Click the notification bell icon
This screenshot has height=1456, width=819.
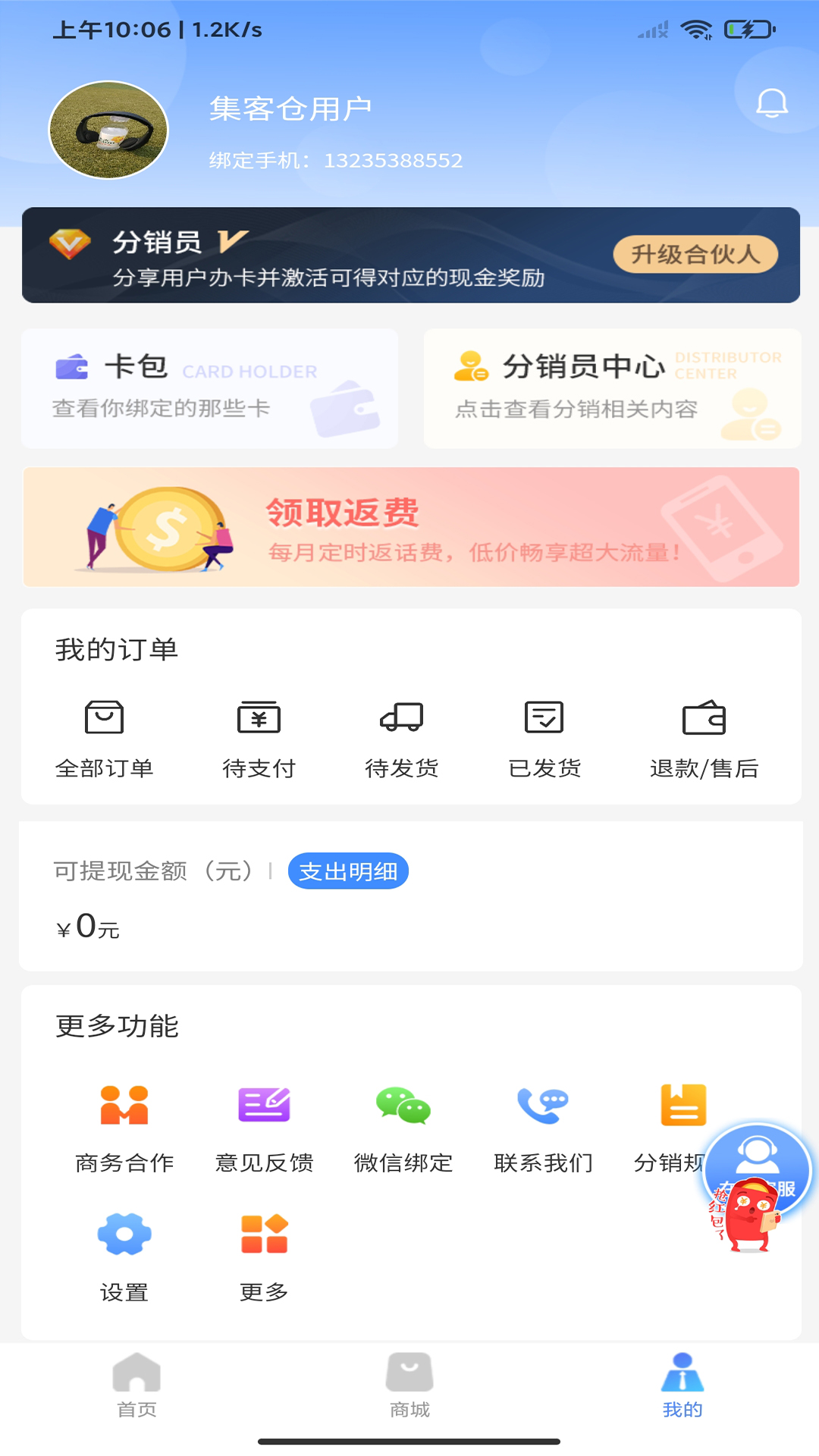772,103
